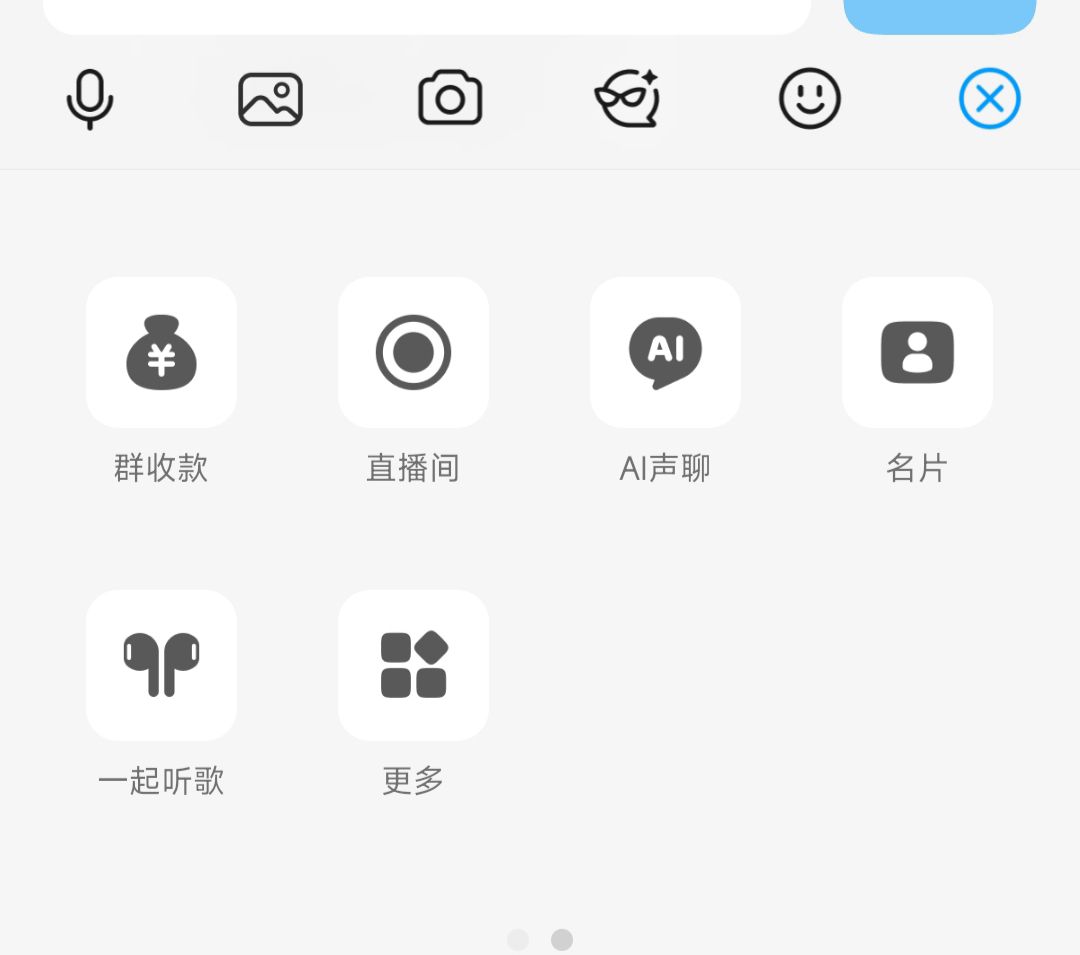Close the extra functions panel
The width and height of the screenshot is (1080, 955).
989,99
